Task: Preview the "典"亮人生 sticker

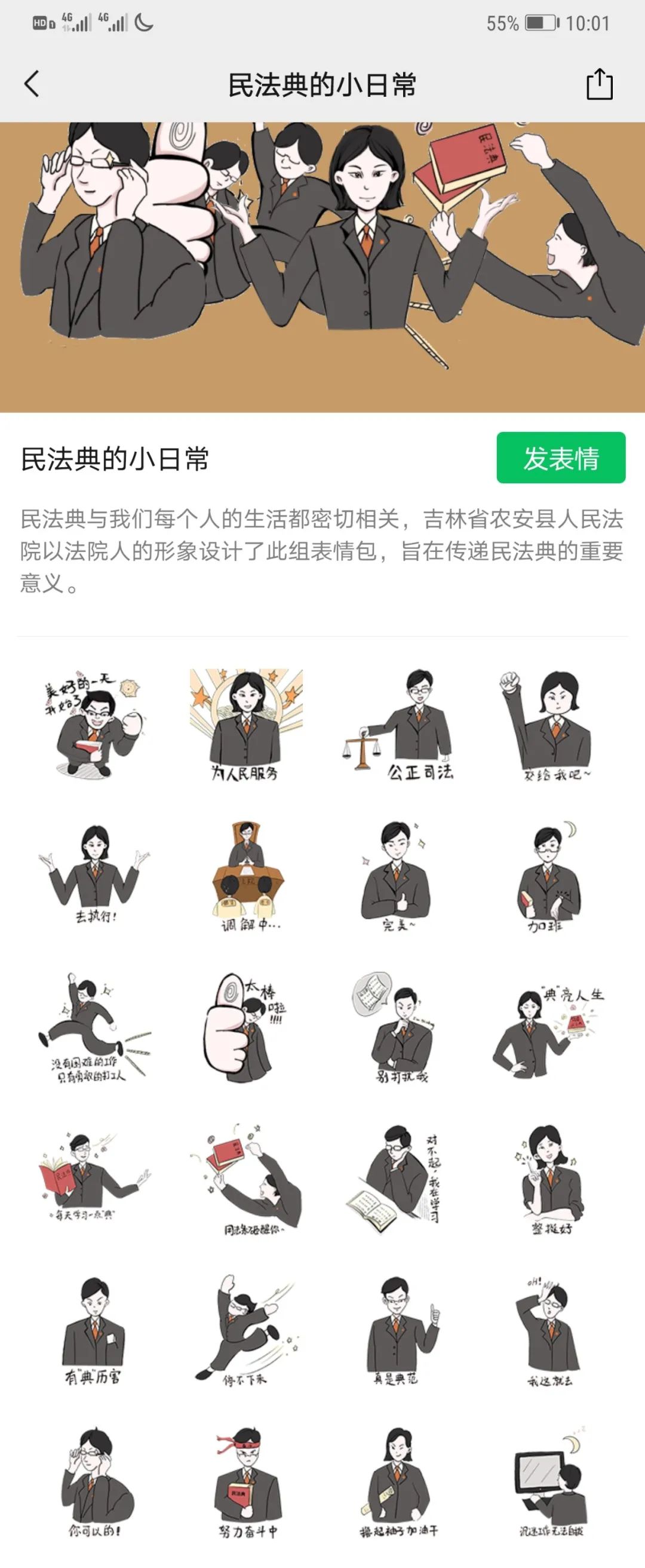Action: pyautogui.click(x=549, y=1026)
